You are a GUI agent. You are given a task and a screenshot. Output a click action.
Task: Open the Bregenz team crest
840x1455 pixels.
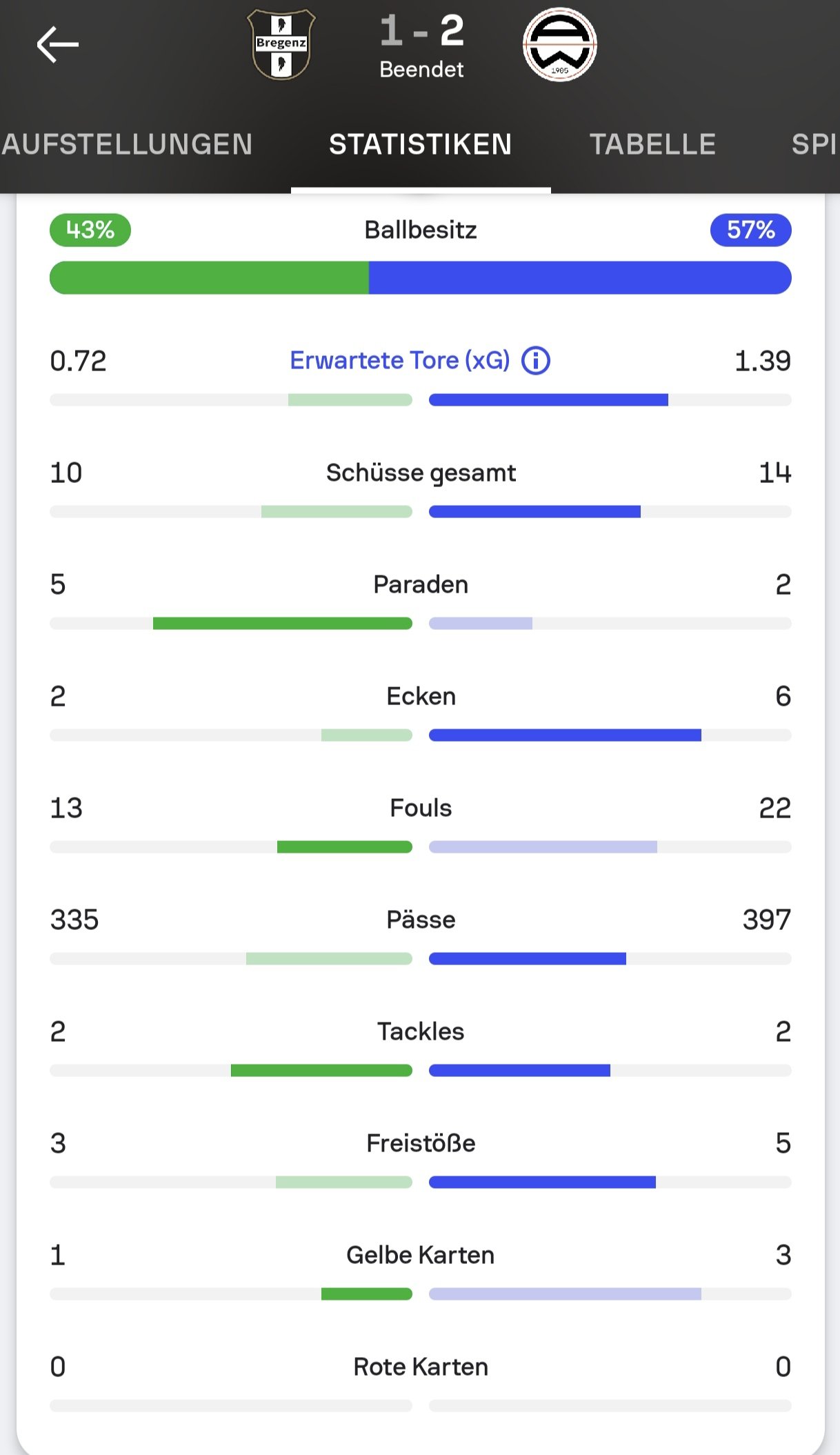pos(281,44)
